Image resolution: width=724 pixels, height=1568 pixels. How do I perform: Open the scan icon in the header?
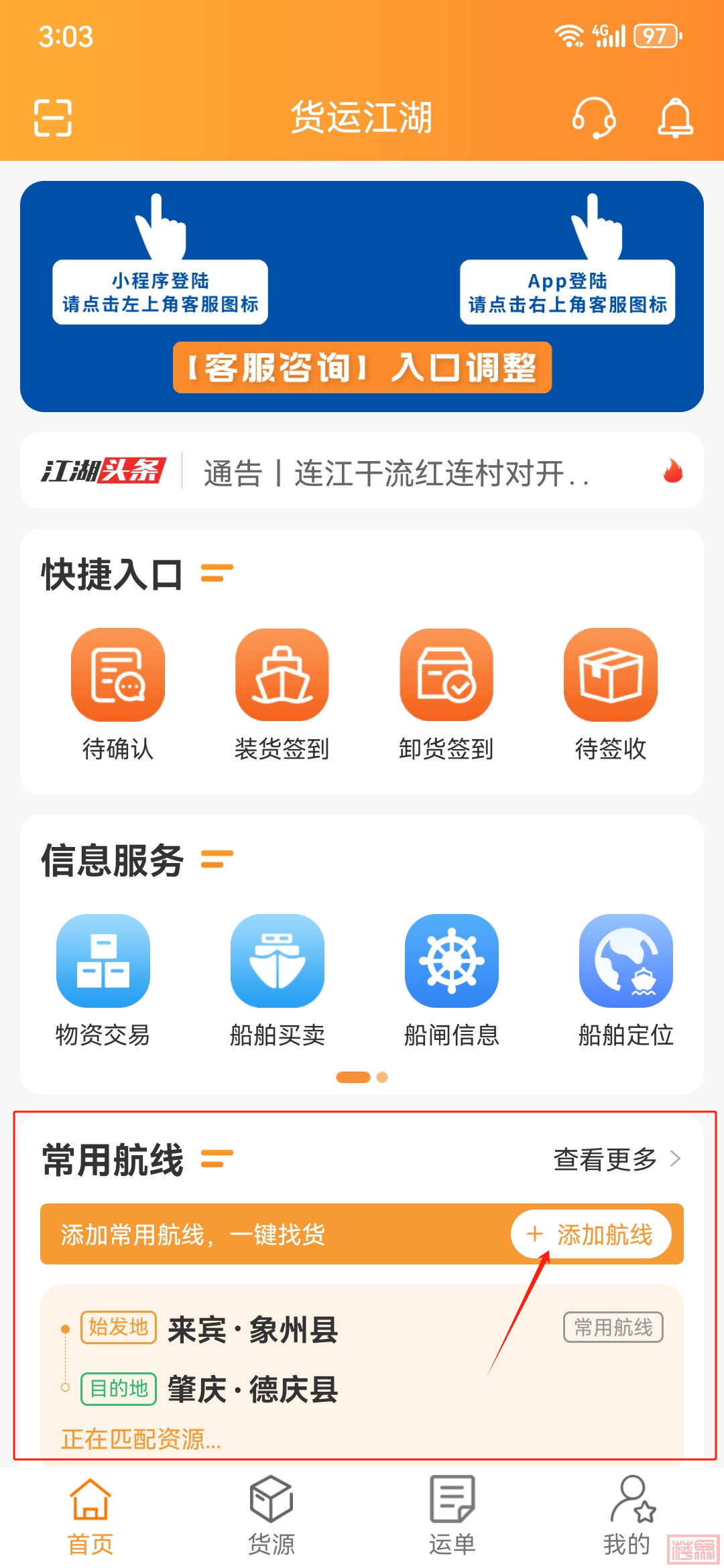click(53, 118)
